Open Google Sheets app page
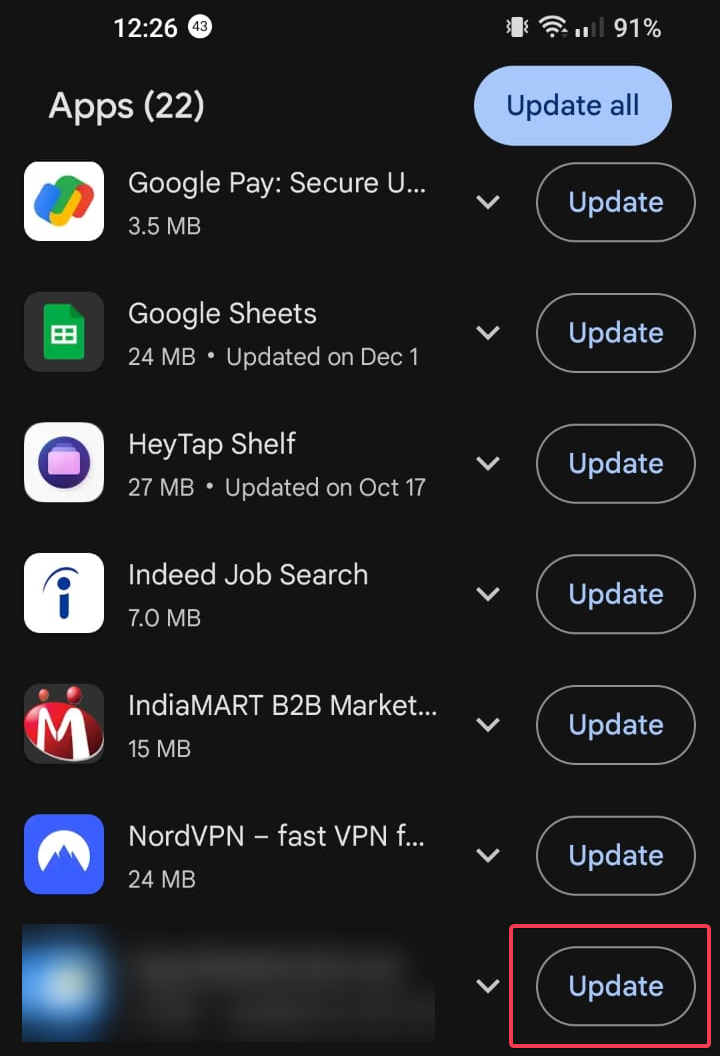The height and width of the screenshot is (1056, 720). (222, 314)
